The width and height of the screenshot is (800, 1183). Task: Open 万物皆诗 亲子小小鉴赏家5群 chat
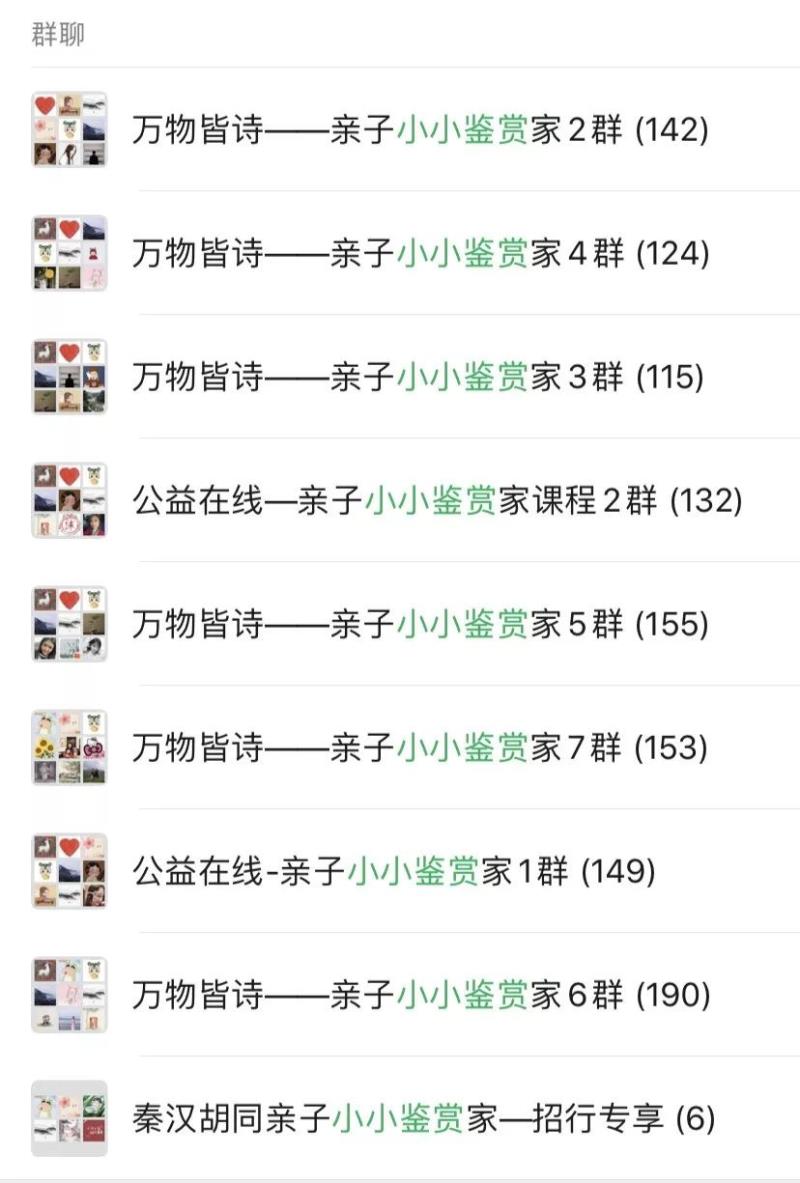(x=420, y=624)
